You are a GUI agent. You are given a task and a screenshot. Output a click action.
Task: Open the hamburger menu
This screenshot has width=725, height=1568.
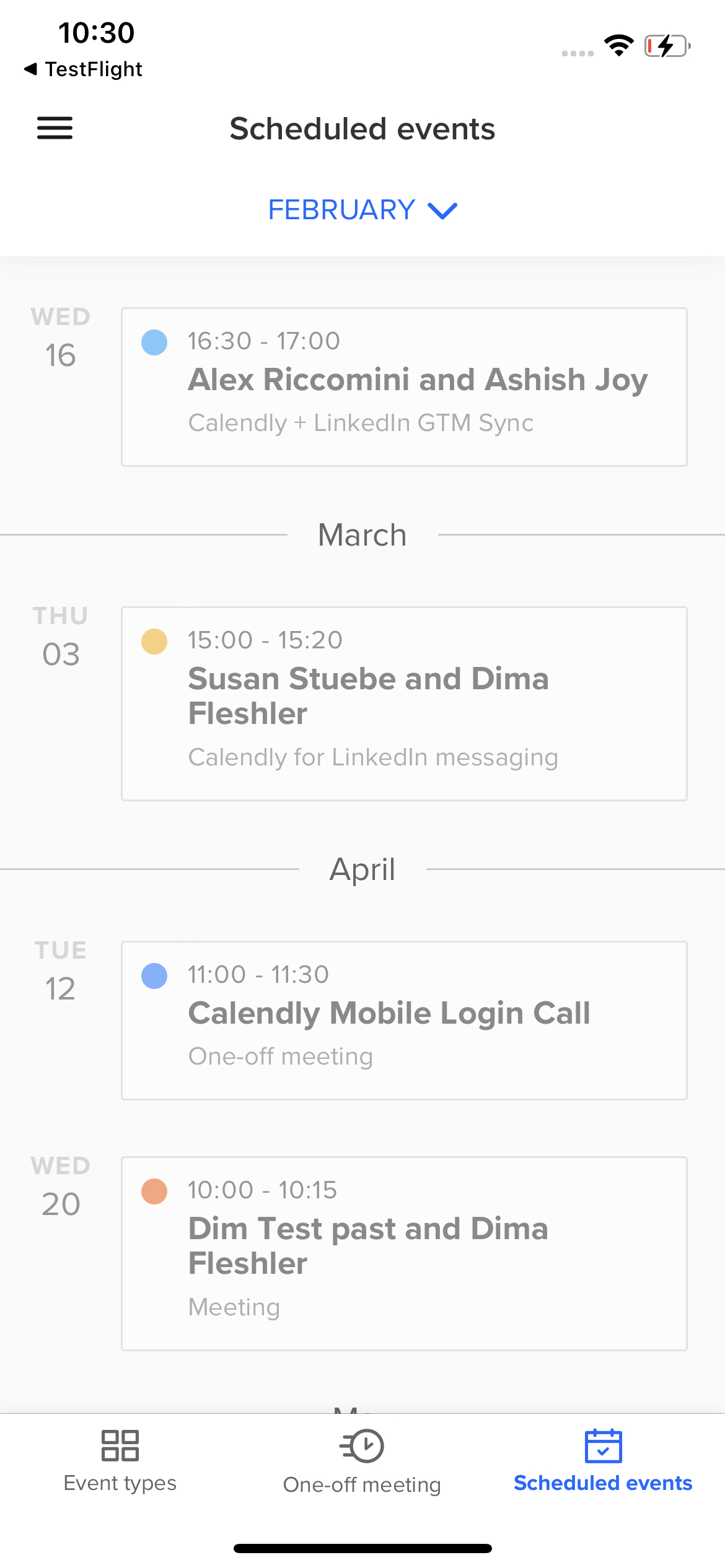click(x=55, y=128)
